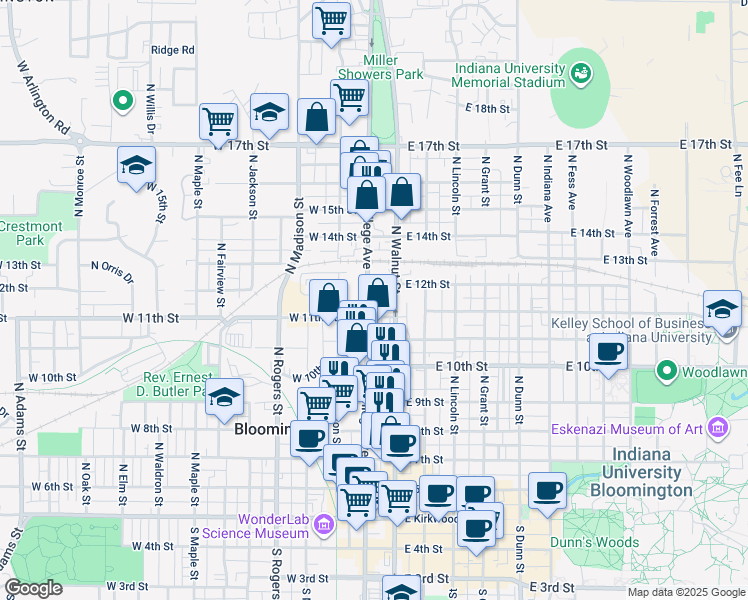Open the graduation cap marker near N Jackson St
This screenshot has height=600, width=748.
(270, 113)
